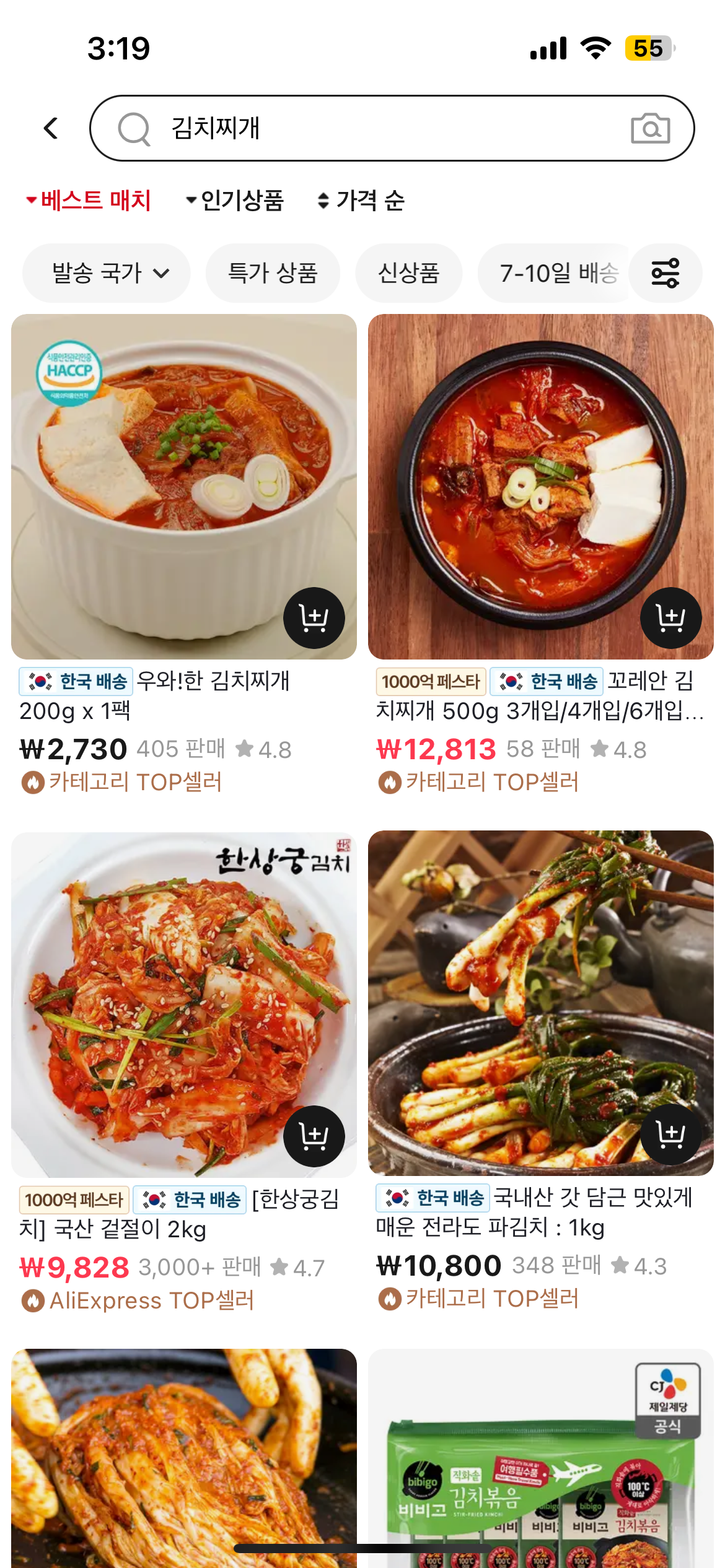Filter by 7-10일 배송
The width and height of the screenshot is (725, 1568).
pos(555,273)
